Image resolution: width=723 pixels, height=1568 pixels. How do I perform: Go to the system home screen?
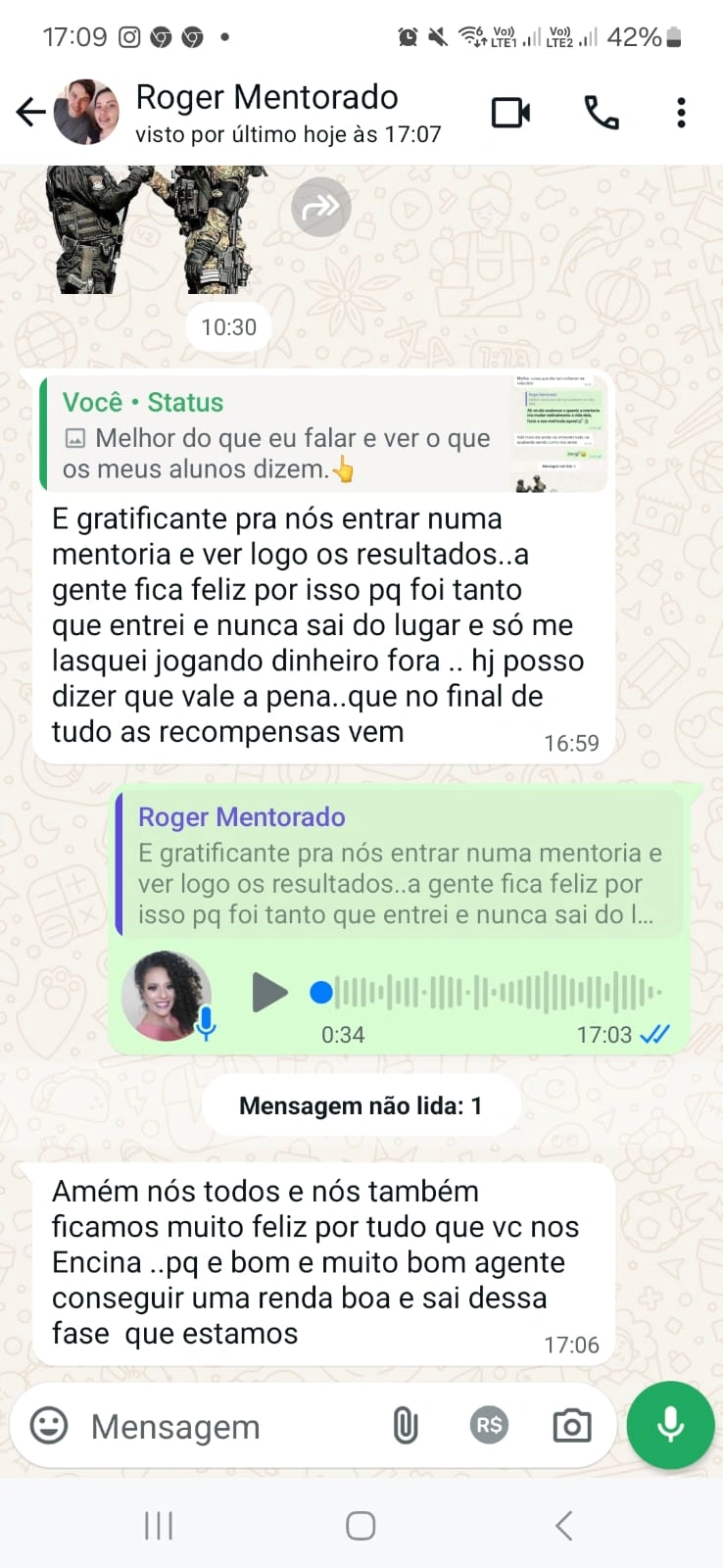361,1526
